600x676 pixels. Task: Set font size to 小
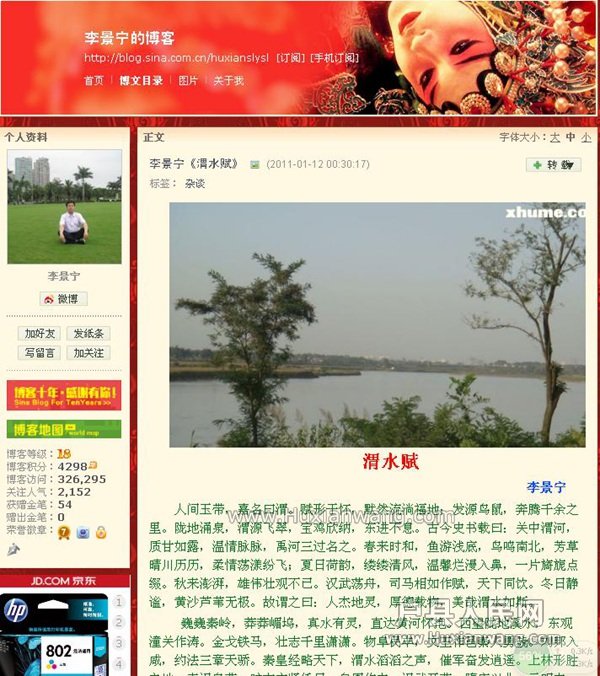(x=586, y=138)
